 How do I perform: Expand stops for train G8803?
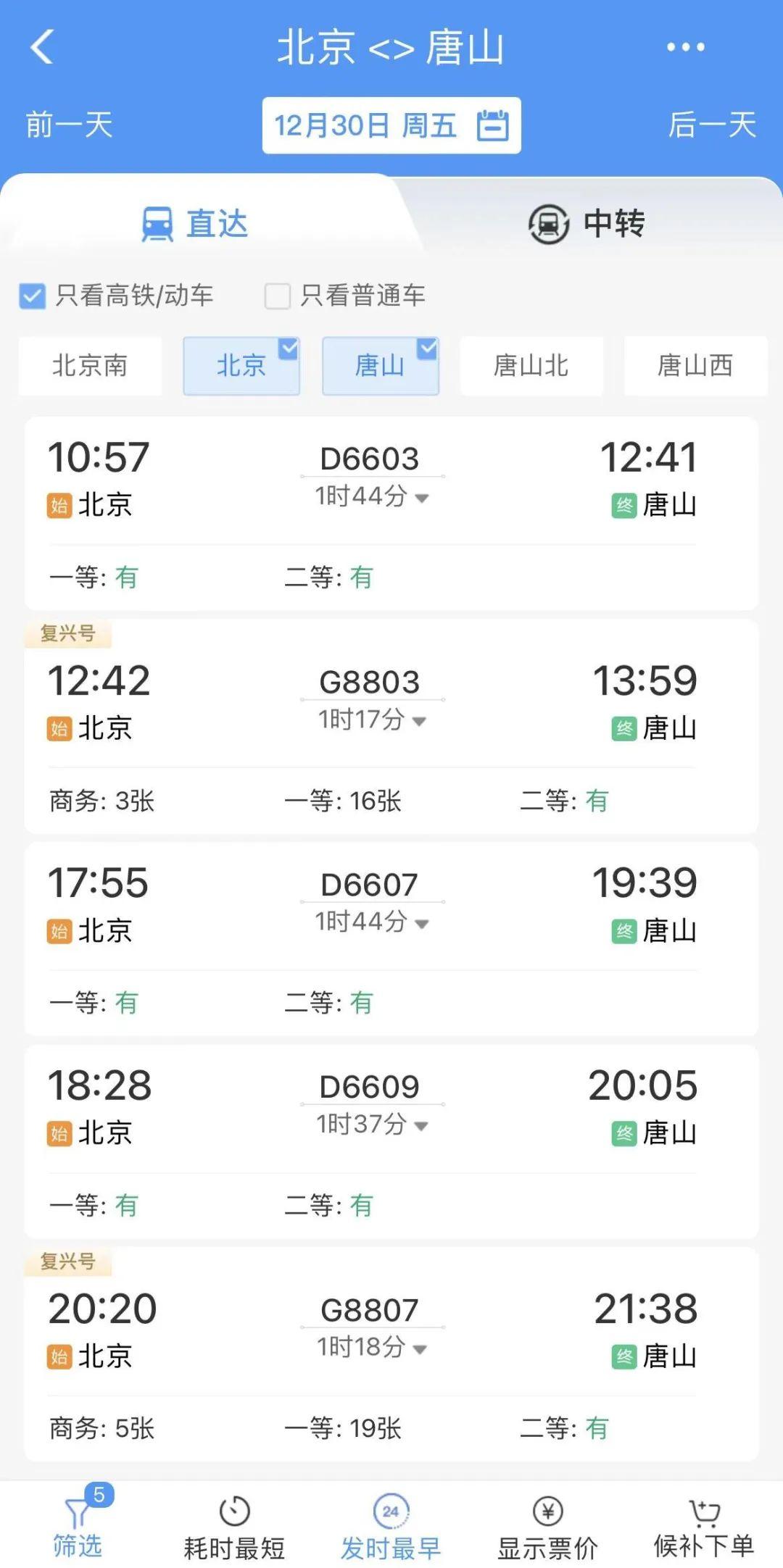tap(372, 720)
